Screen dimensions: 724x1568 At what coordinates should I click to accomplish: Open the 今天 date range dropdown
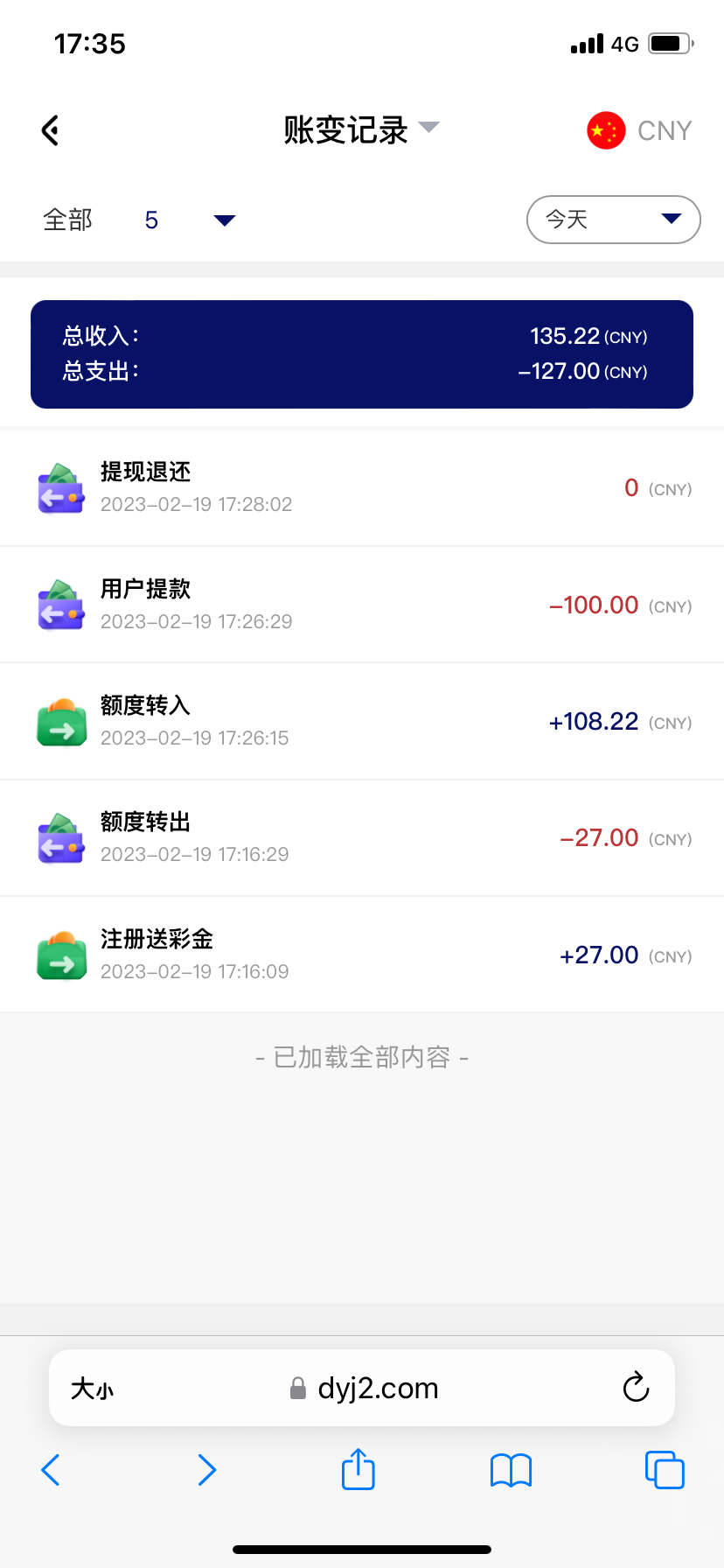click(x=613, y=219)
